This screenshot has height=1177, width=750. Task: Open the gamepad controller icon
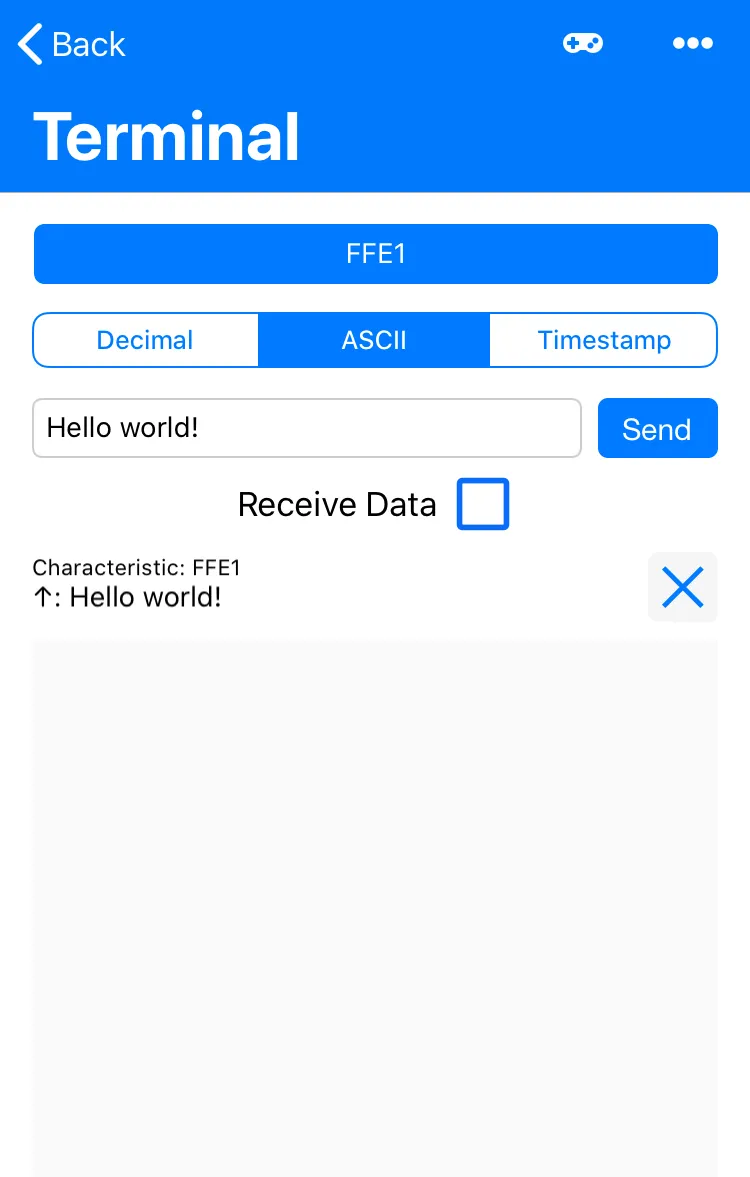click(582, 43)
